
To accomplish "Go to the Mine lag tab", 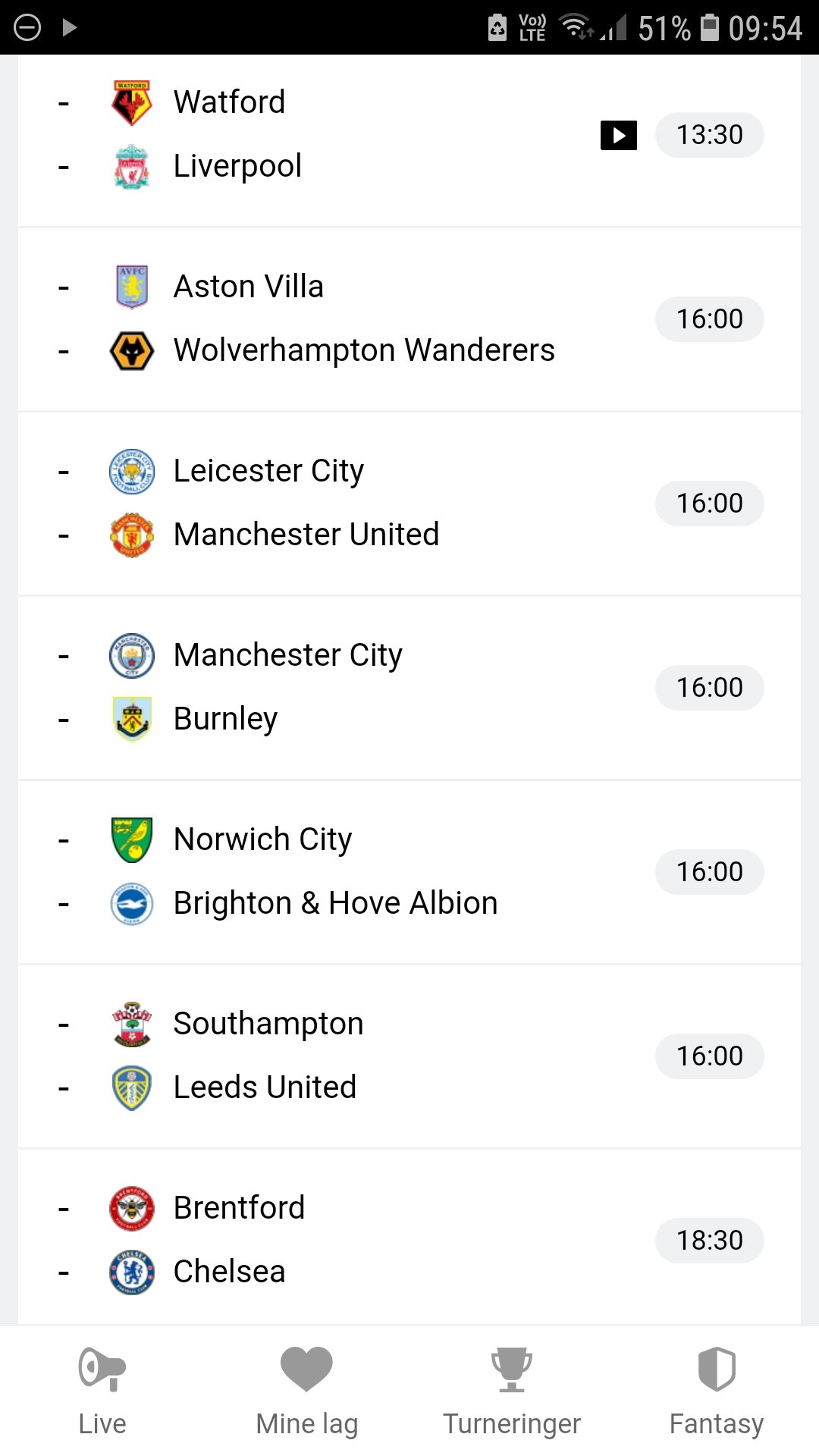I will [307, 1392].
